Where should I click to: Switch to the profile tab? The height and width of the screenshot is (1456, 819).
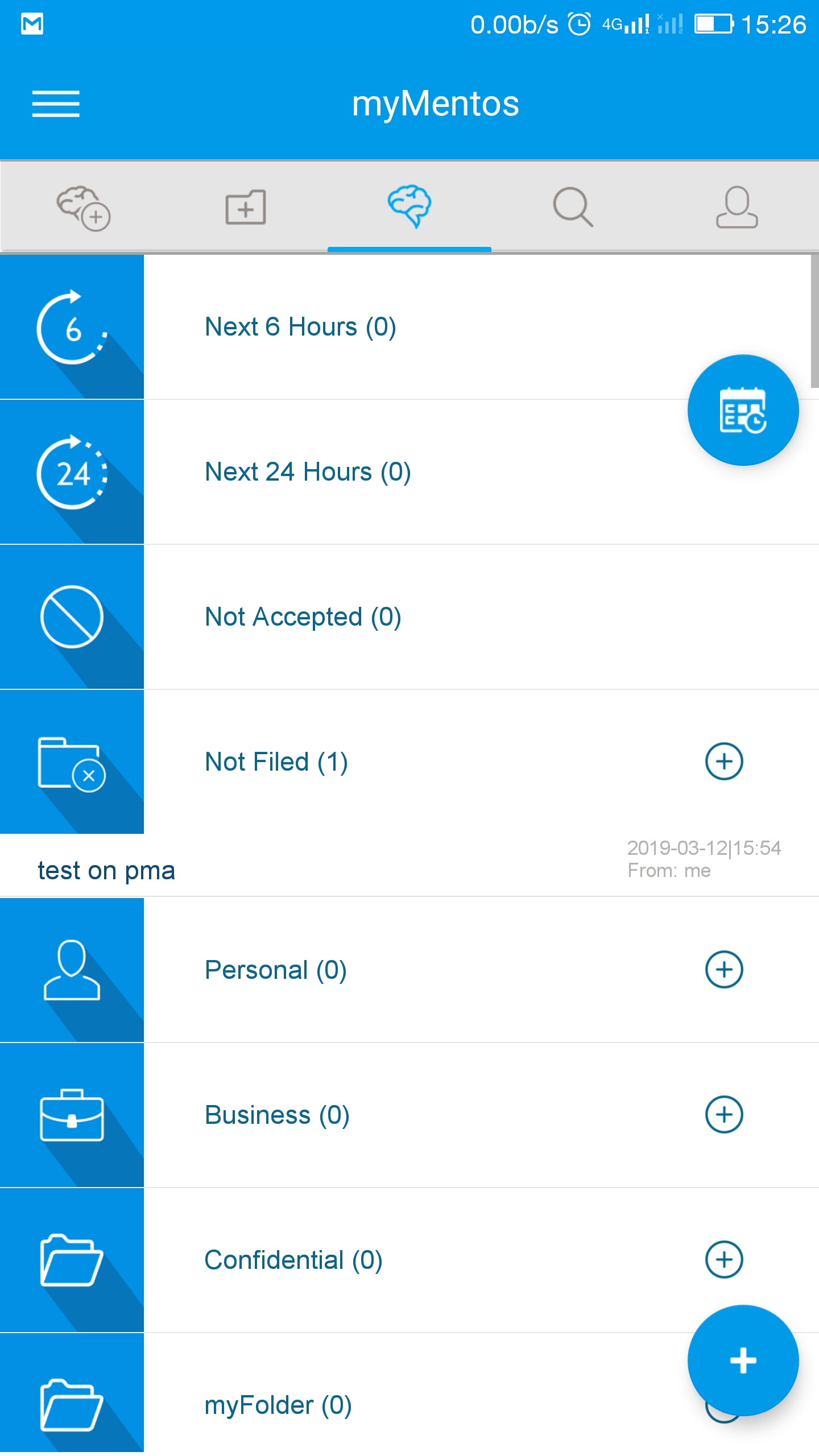[737, 208]
